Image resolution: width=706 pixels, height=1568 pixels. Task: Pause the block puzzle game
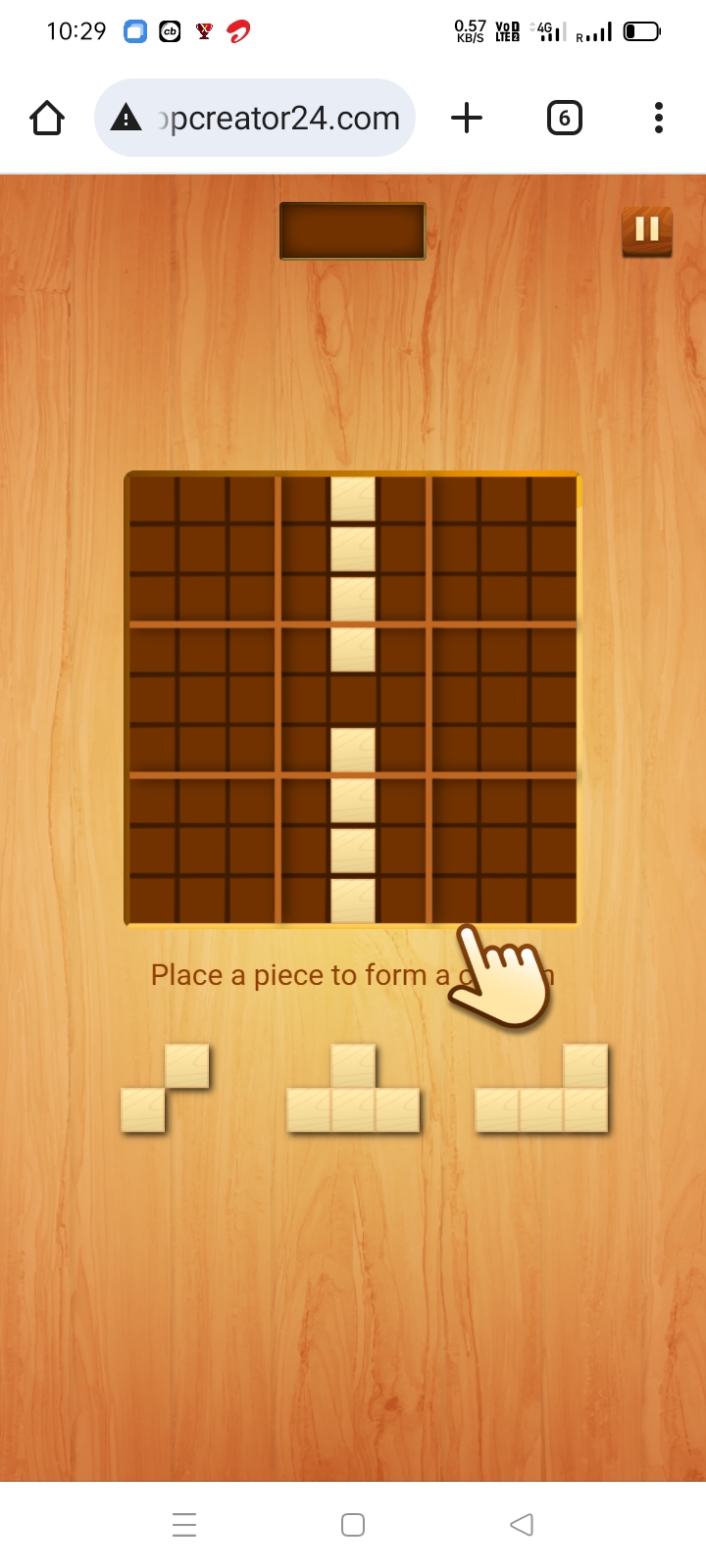646,231
